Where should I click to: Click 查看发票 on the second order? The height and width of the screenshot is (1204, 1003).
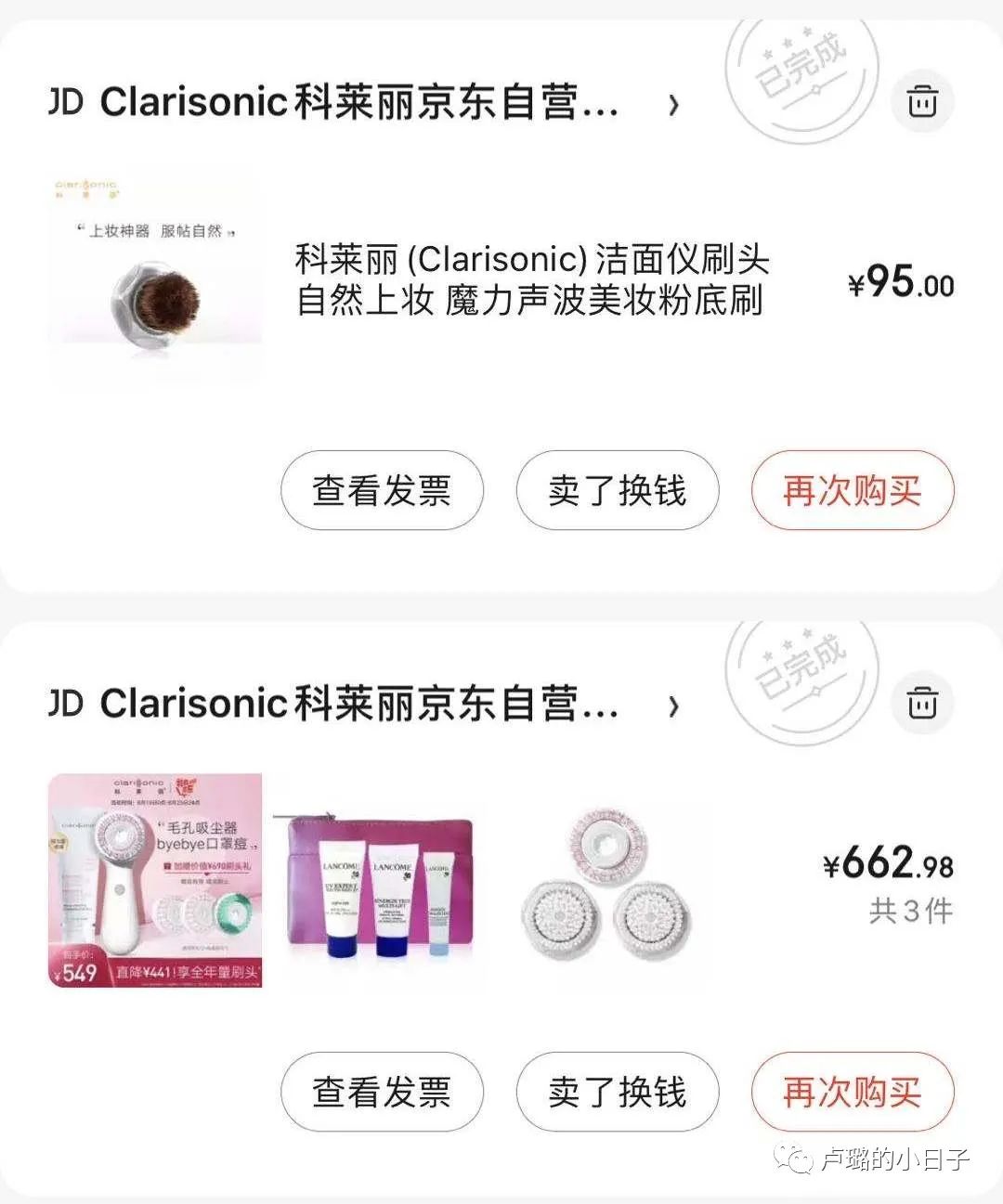click(382, 1093)
